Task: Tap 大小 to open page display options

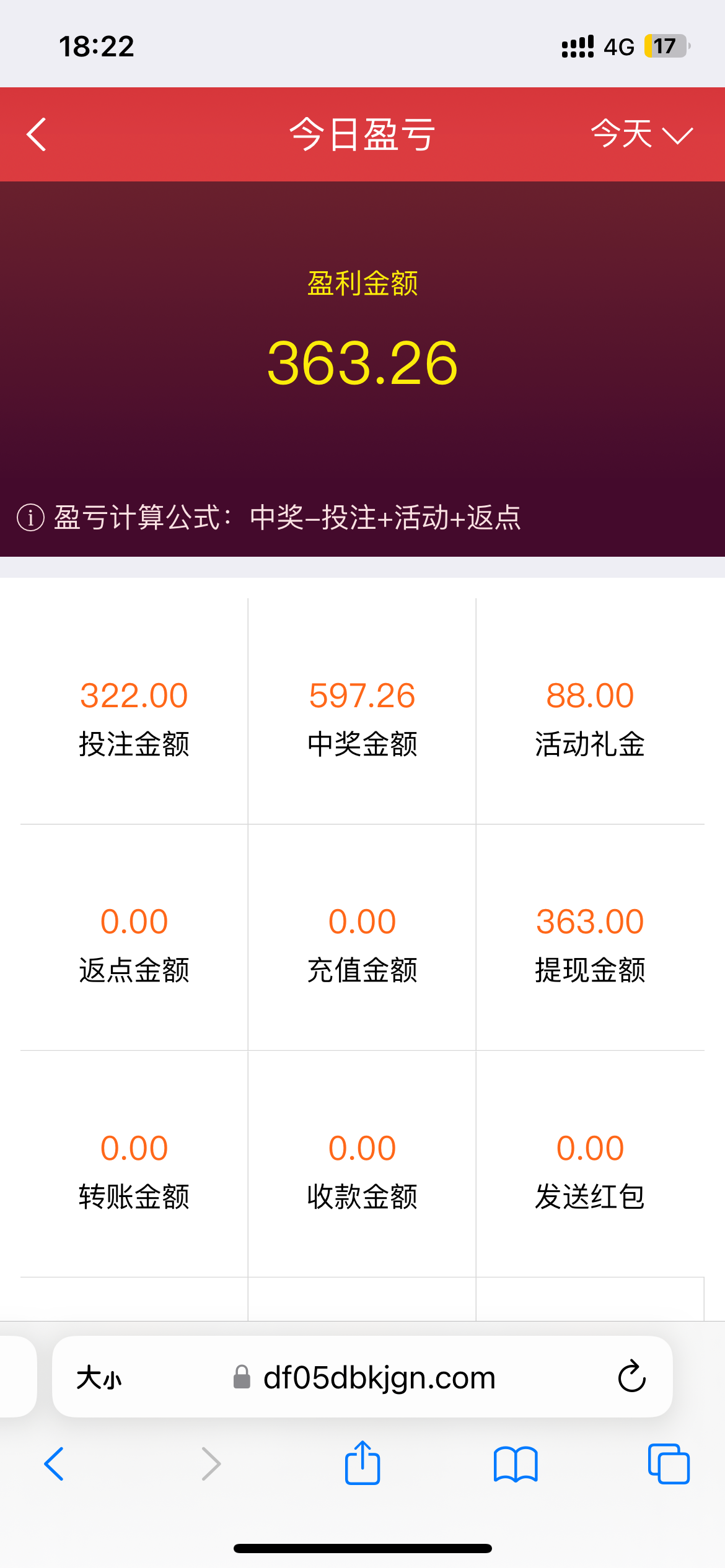Action: coord(99,1379)
